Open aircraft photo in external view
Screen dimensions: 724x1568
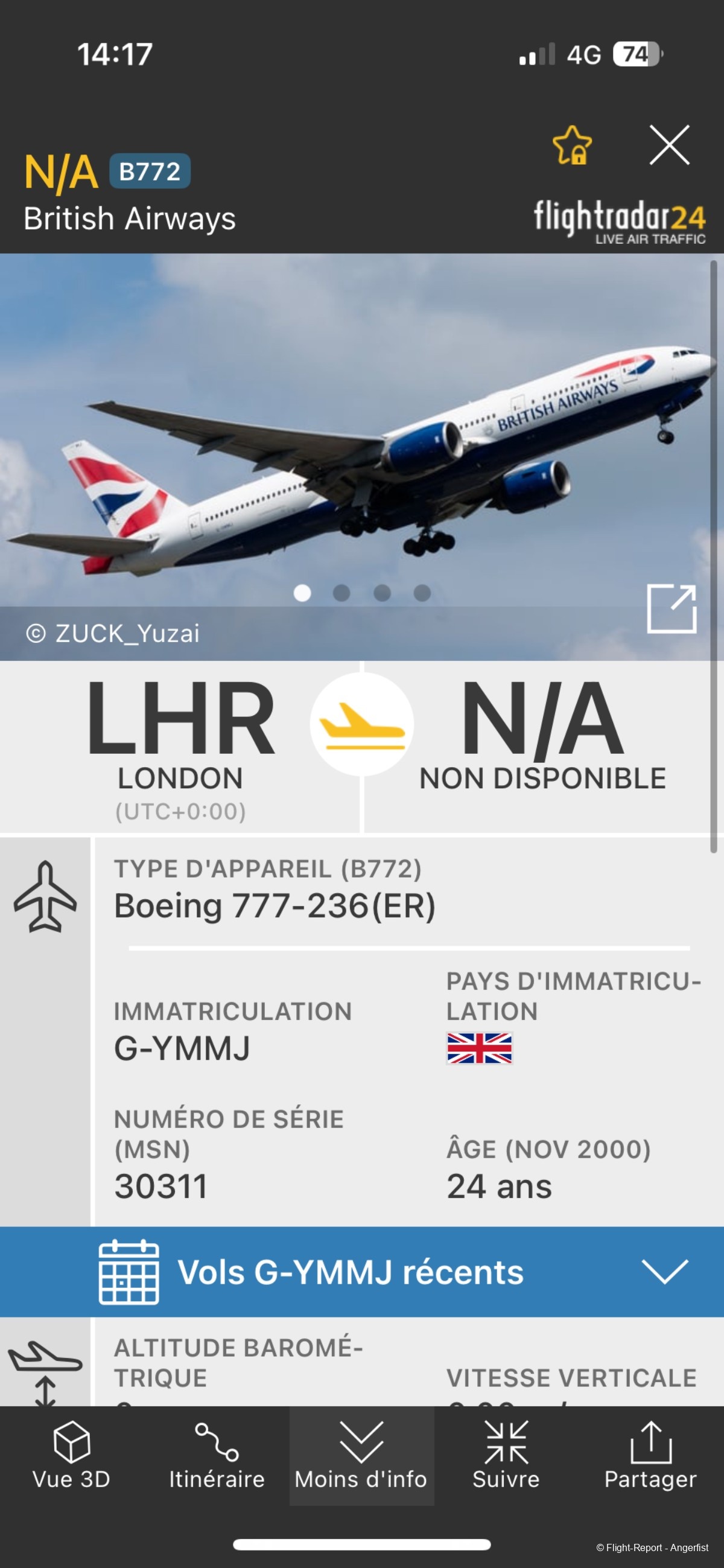(671, 609)
